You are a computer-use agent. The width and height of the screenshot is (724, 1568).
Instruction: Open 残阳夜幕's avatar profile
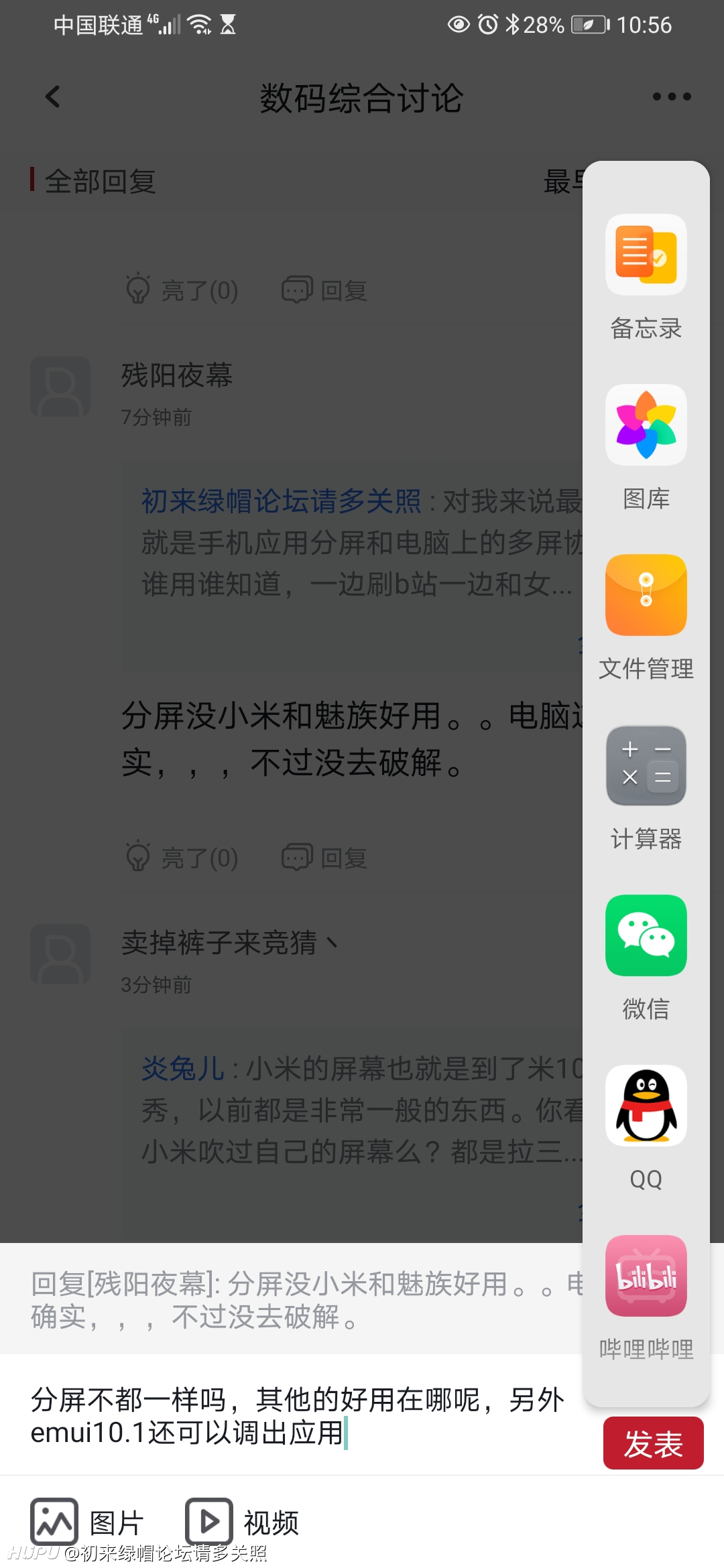click(60, 387)
